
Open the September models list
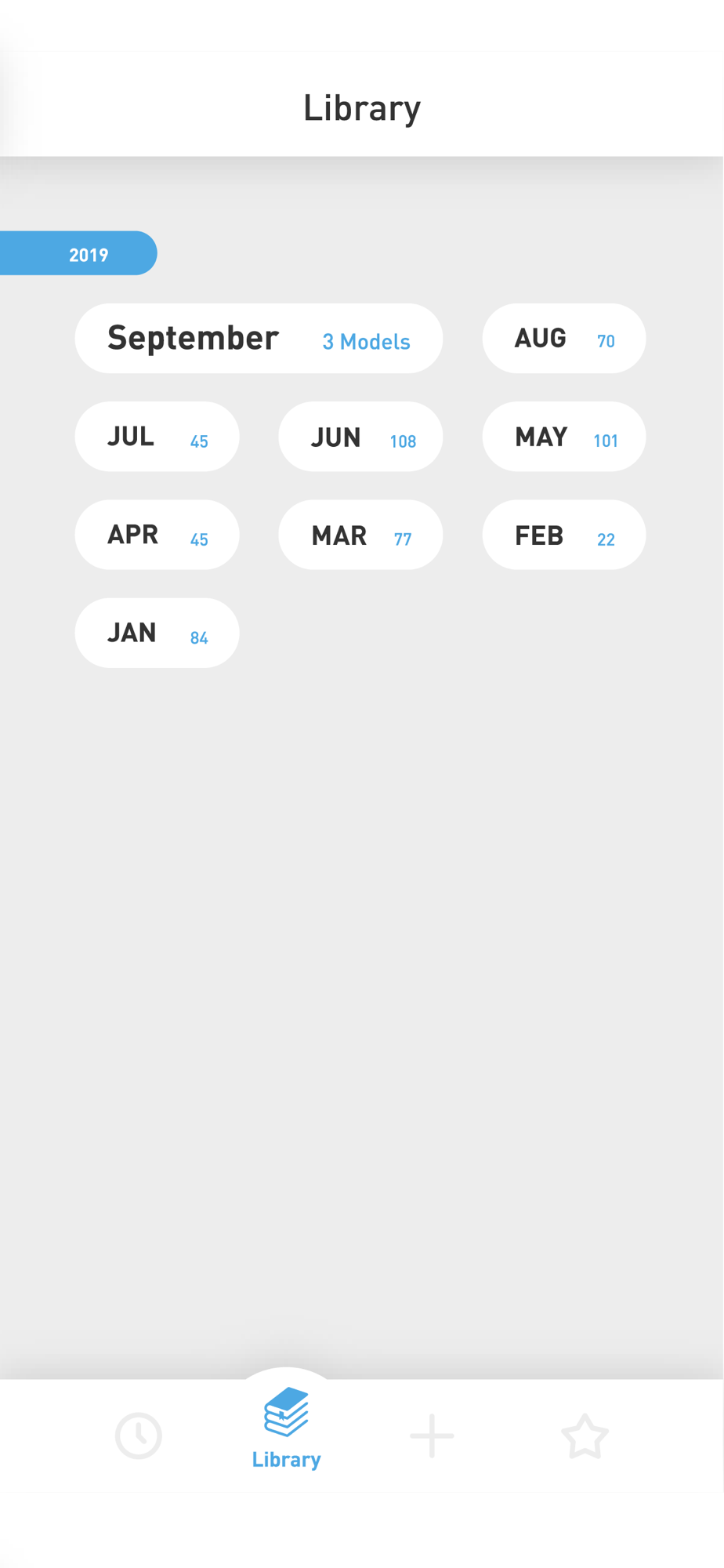tap(259, 339)
